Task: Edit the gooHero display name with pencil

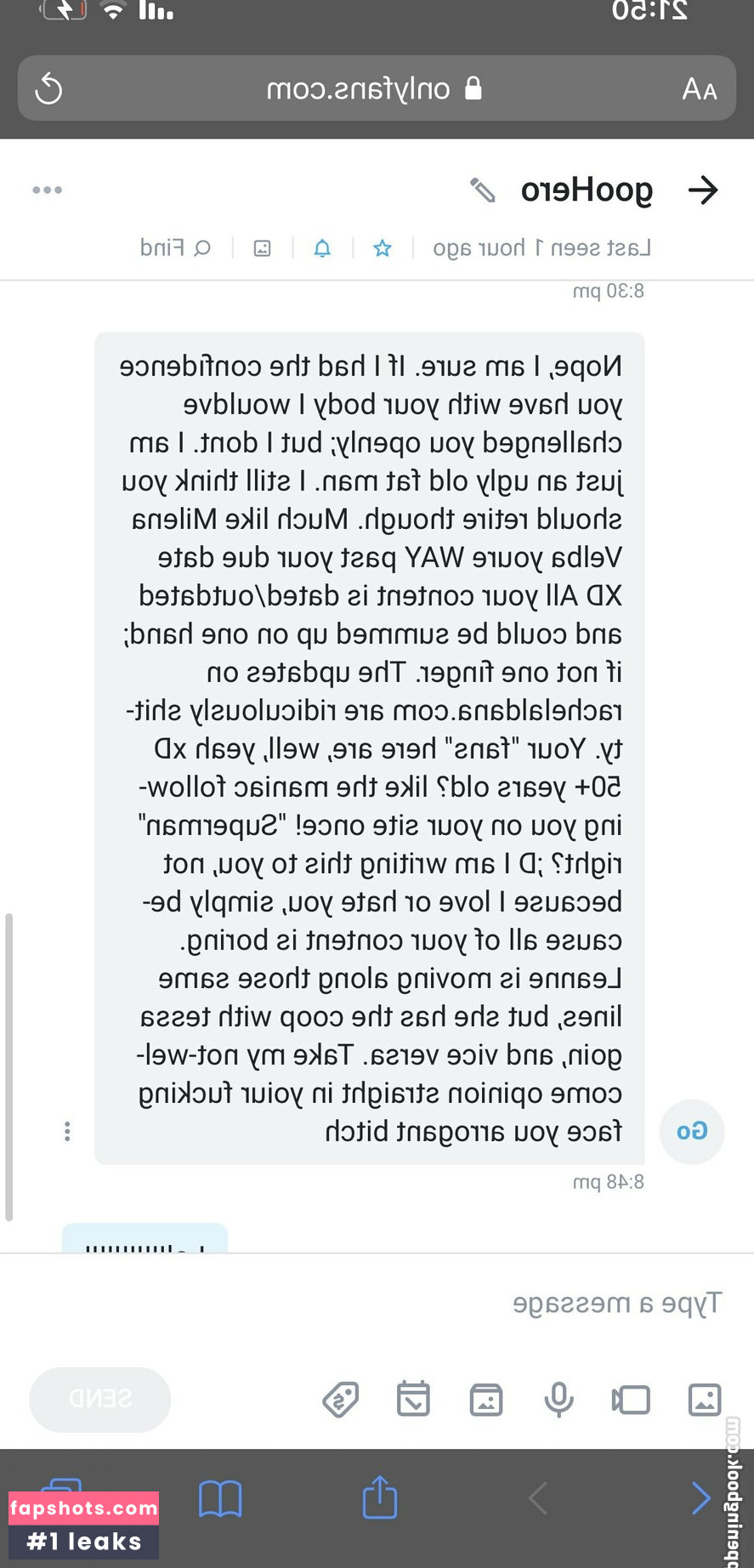Action: (x=483, y=190)
